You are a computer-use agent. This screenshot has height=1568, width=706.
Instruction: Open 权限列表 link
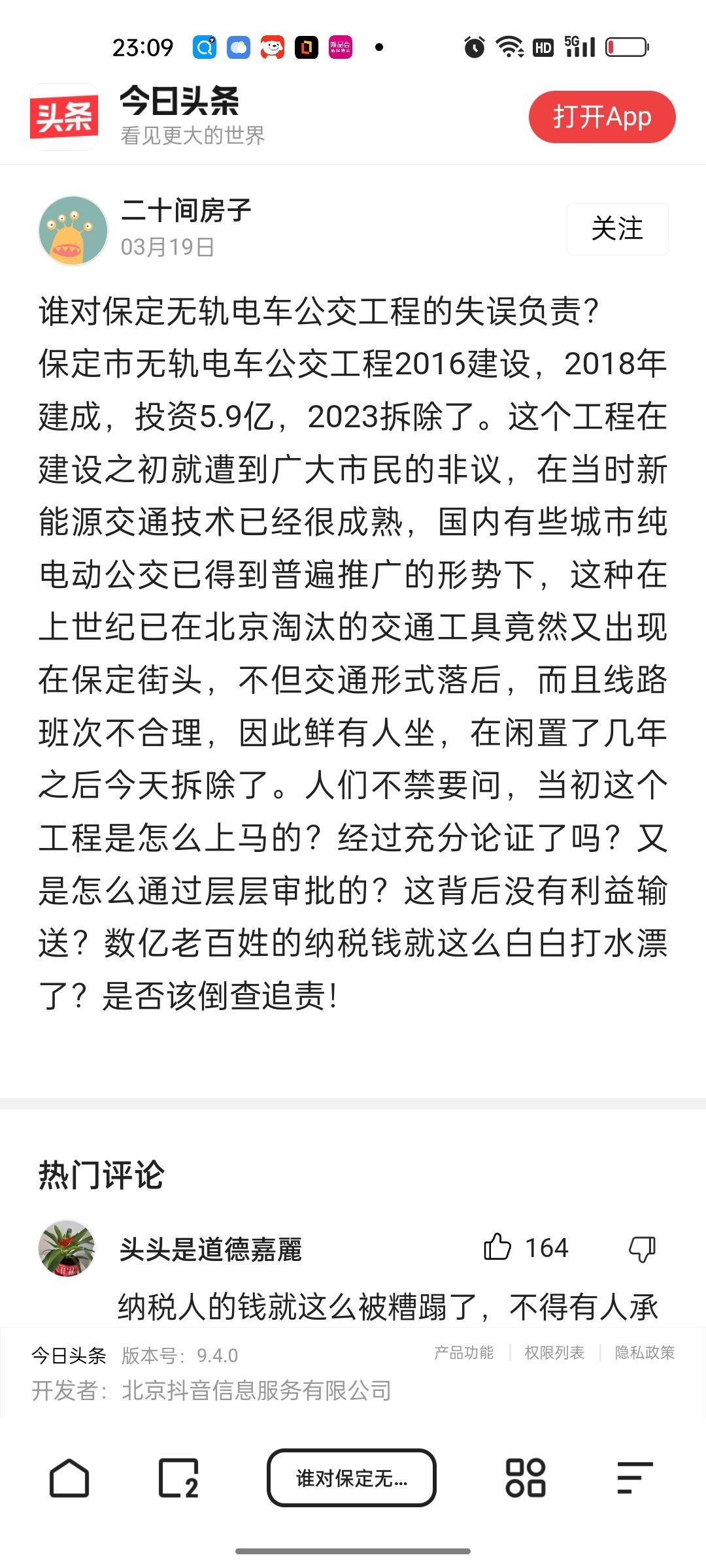click(554, 1353)
